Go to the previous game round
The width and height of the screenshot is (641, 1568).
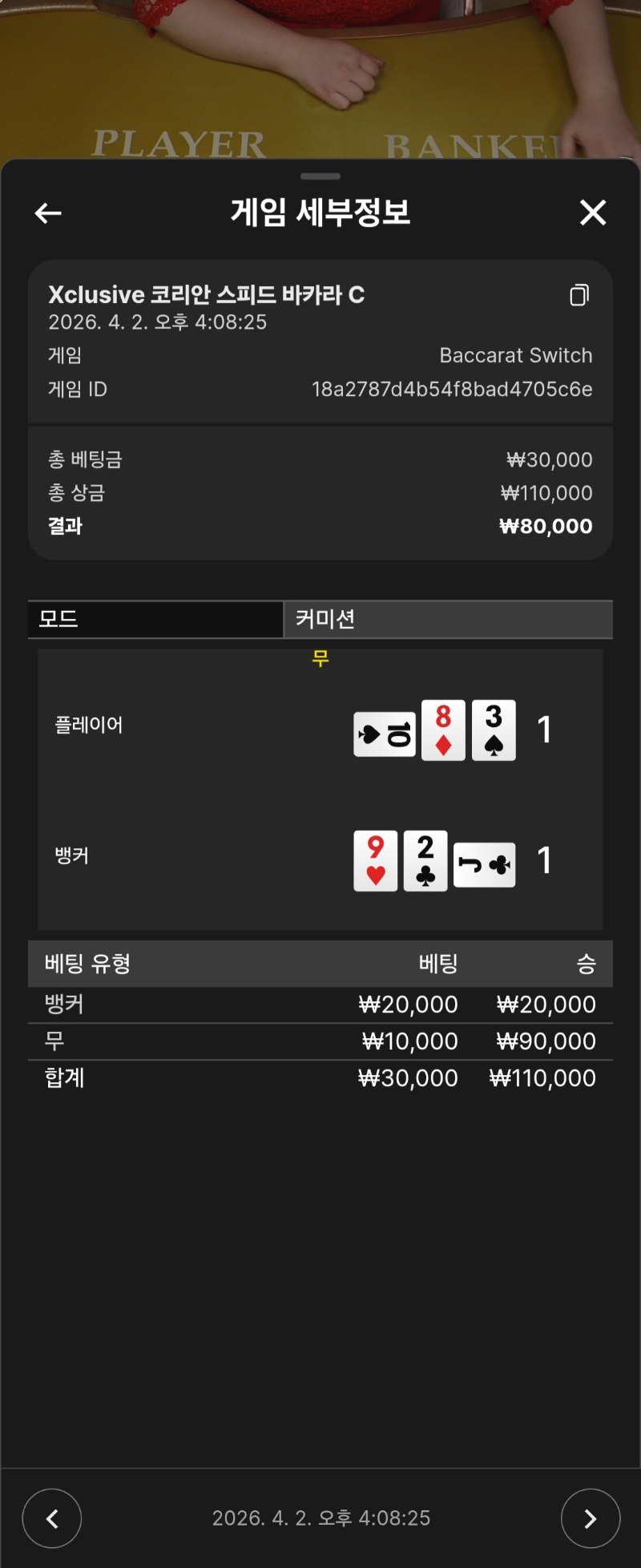(52, 1518)
